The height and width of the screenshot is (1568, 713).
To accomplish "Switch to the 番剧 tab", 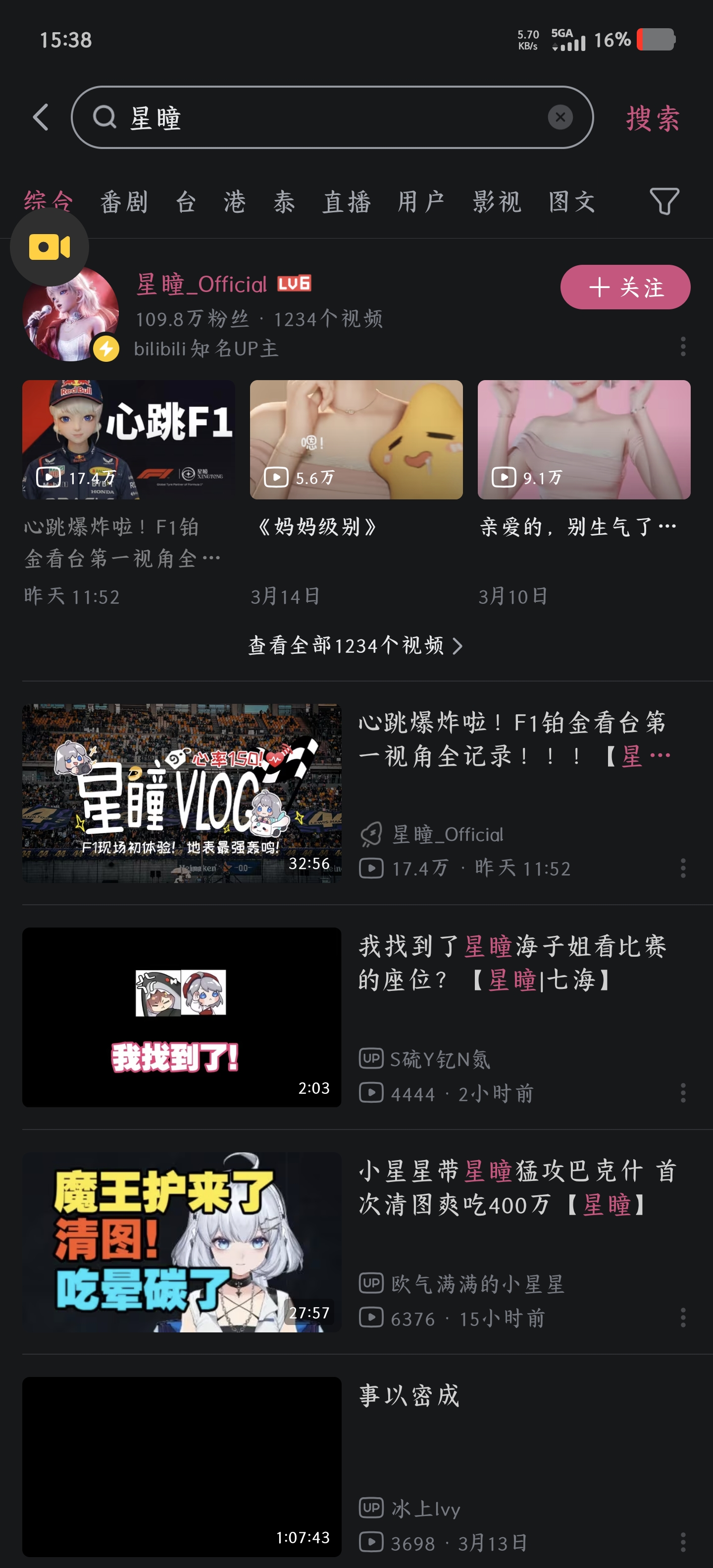I will pyautogui.click(x=124, y=202).
